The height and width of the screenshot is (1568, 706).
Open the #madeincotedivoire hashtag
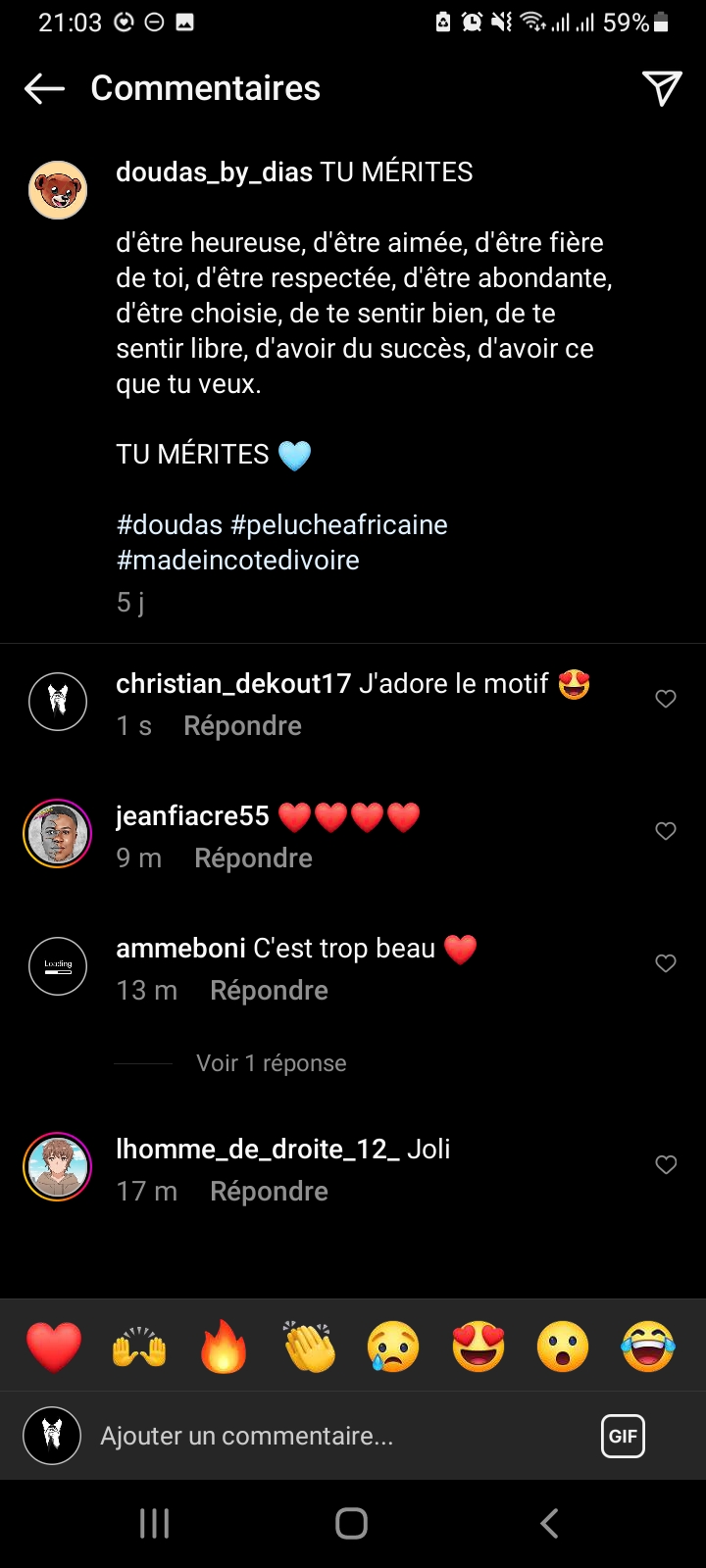pyautogui.click(x=238, y=561)
